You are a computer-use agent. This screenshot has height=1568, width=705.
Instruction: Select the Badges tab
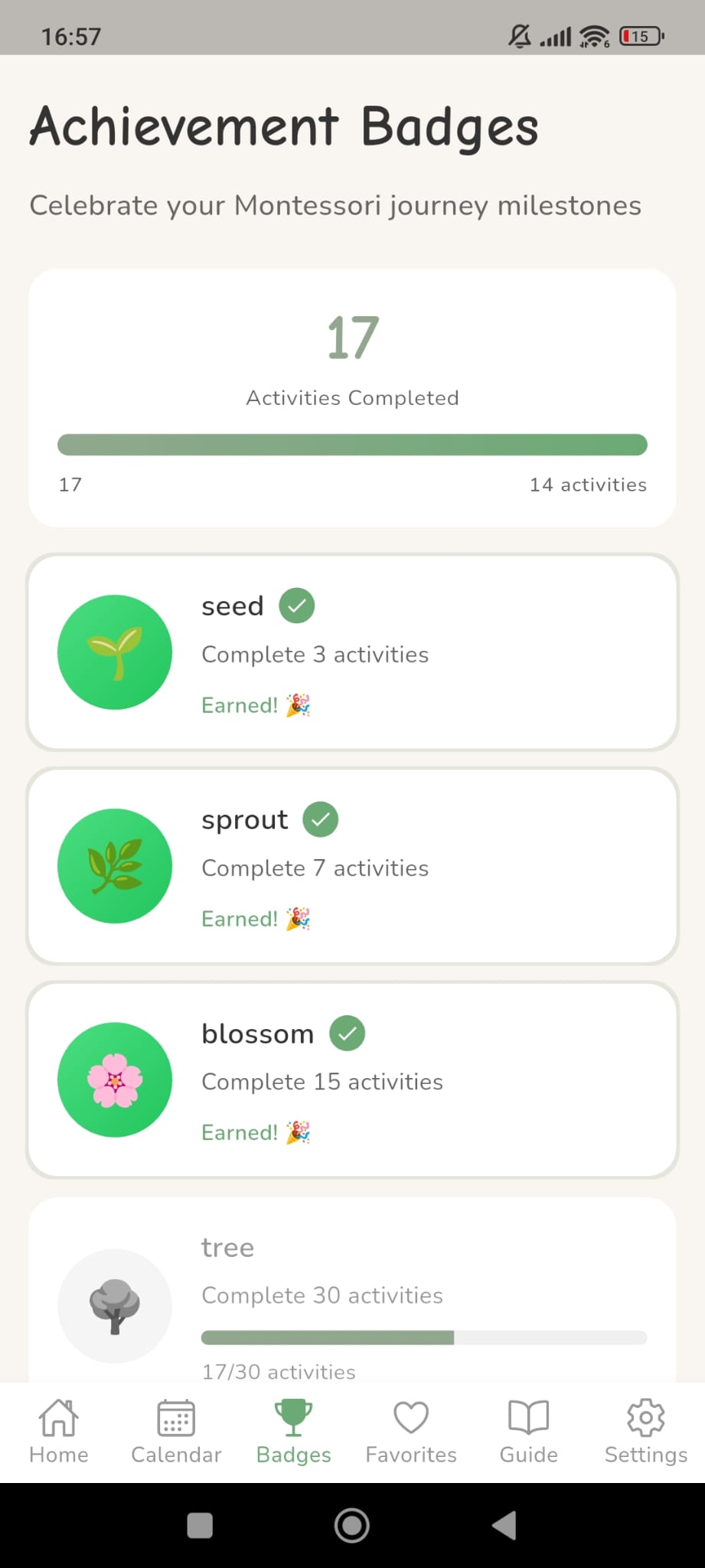coord(293,1431)
